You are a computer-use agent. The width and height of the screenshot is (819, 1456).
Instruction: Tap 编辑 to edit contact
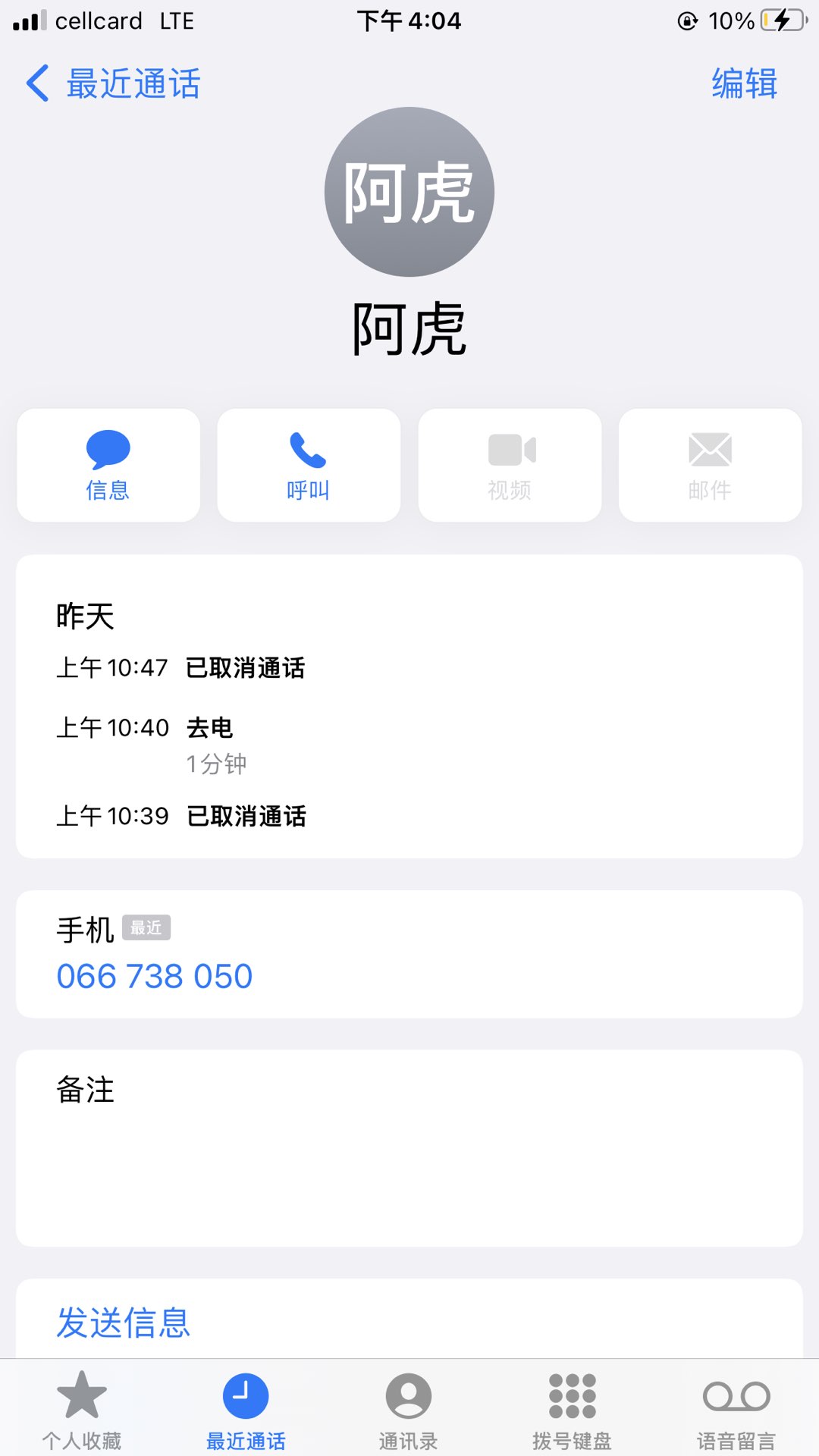pyautogui.click(x=745, y=83)
